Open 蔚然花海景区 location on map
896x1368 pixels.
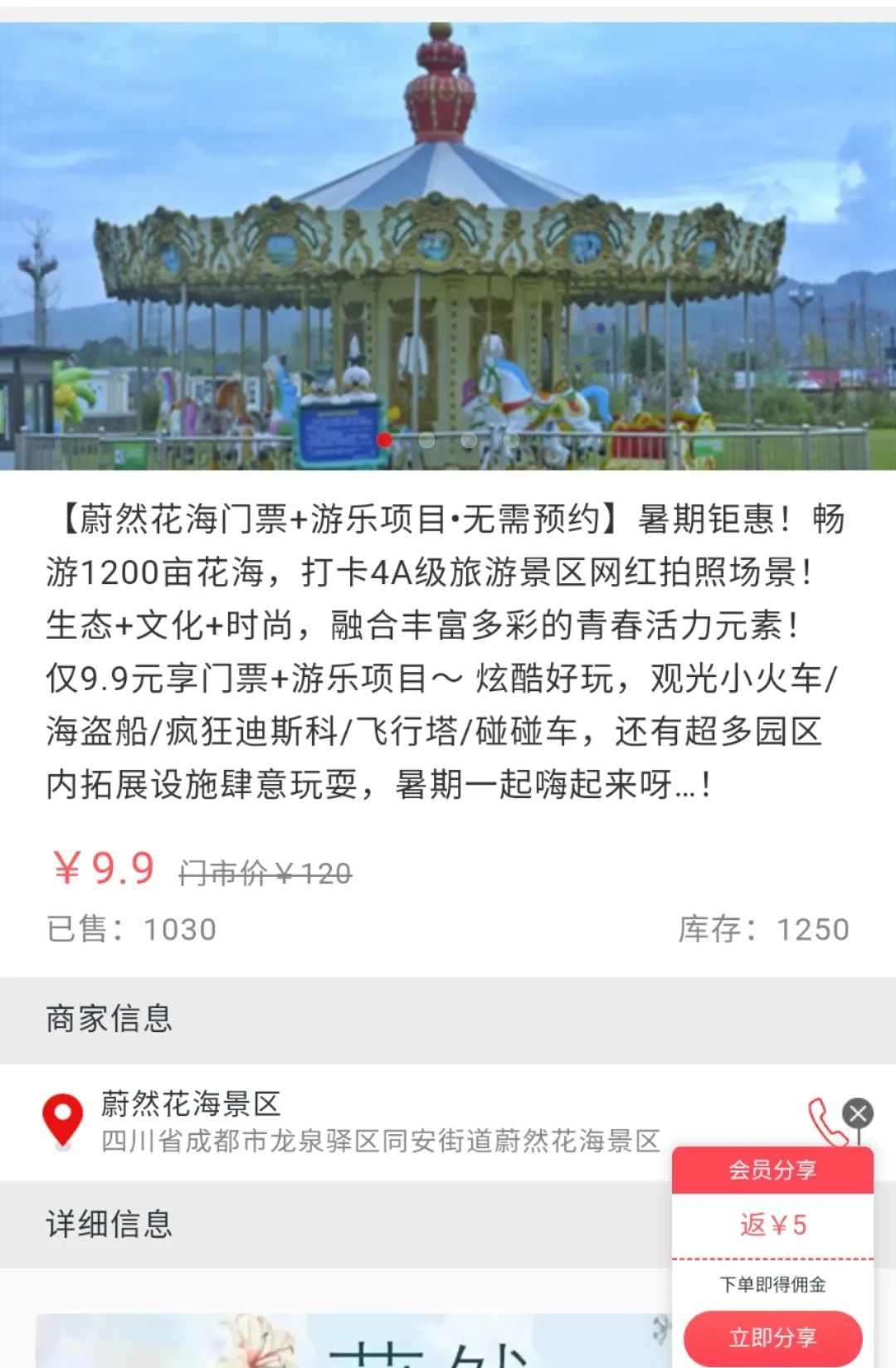[63, 1121]
